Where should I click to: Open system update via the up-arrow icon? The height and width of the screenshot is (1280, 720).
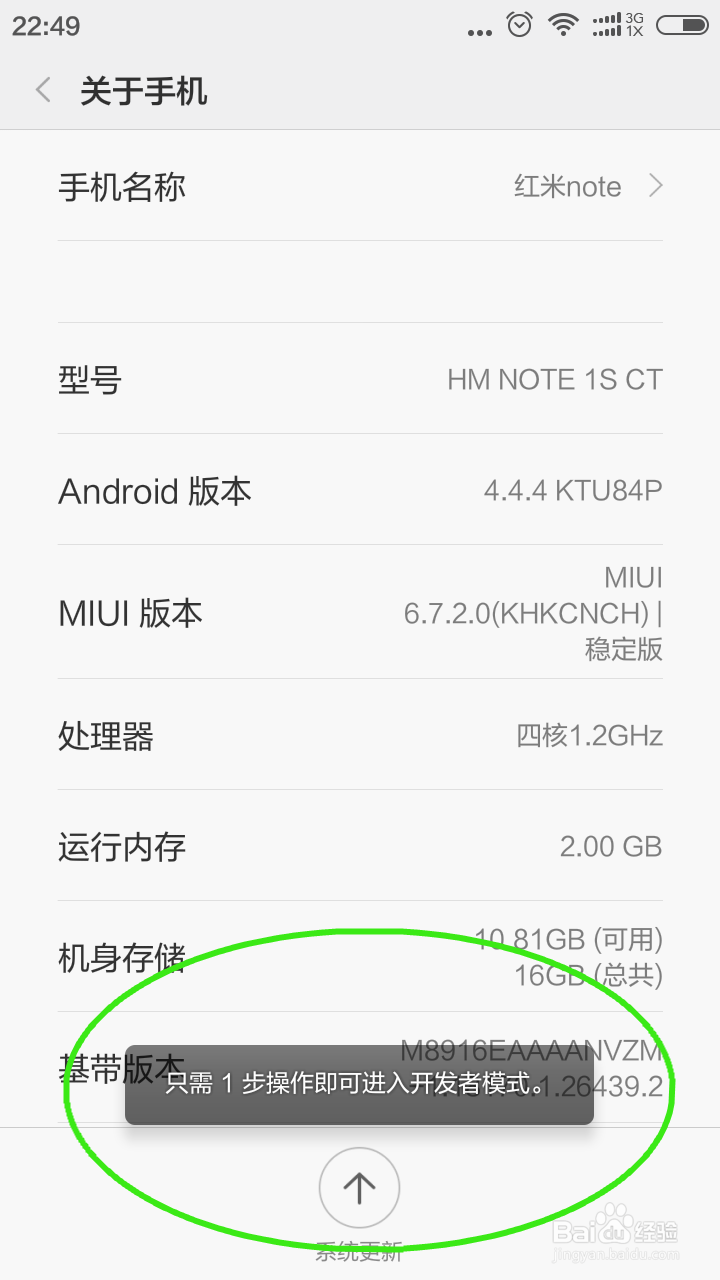click(359, 1187)
